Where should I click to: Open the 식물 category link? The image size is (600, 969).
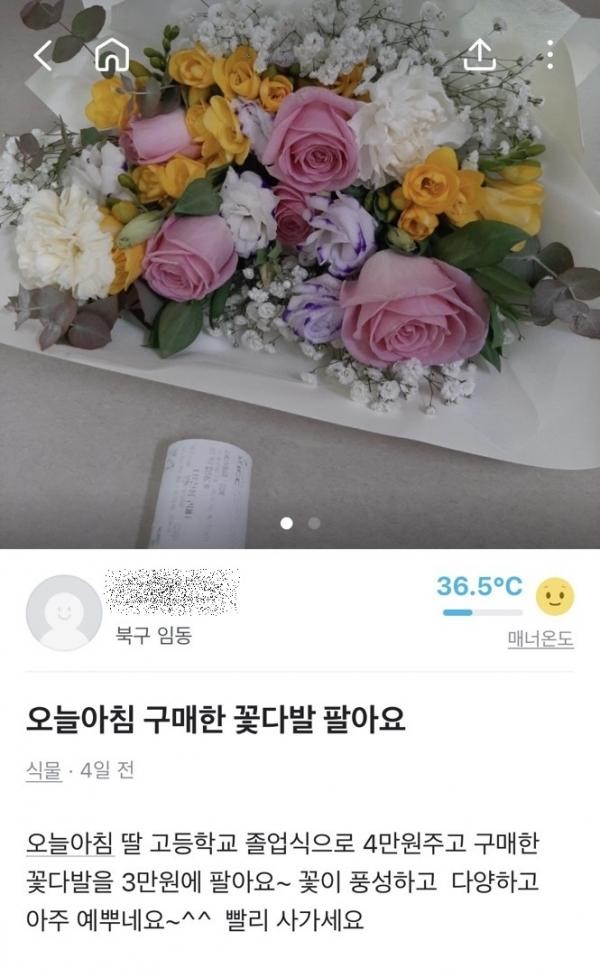click(x=42, y=771)
